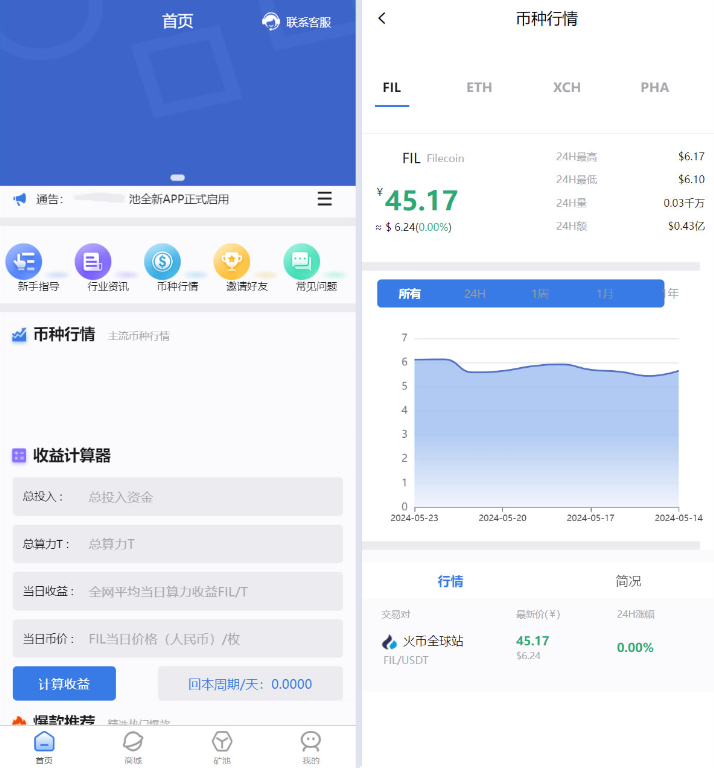Open the announcement list menu icon
This screenshot has height=768, width=714.
pos(324,199)
